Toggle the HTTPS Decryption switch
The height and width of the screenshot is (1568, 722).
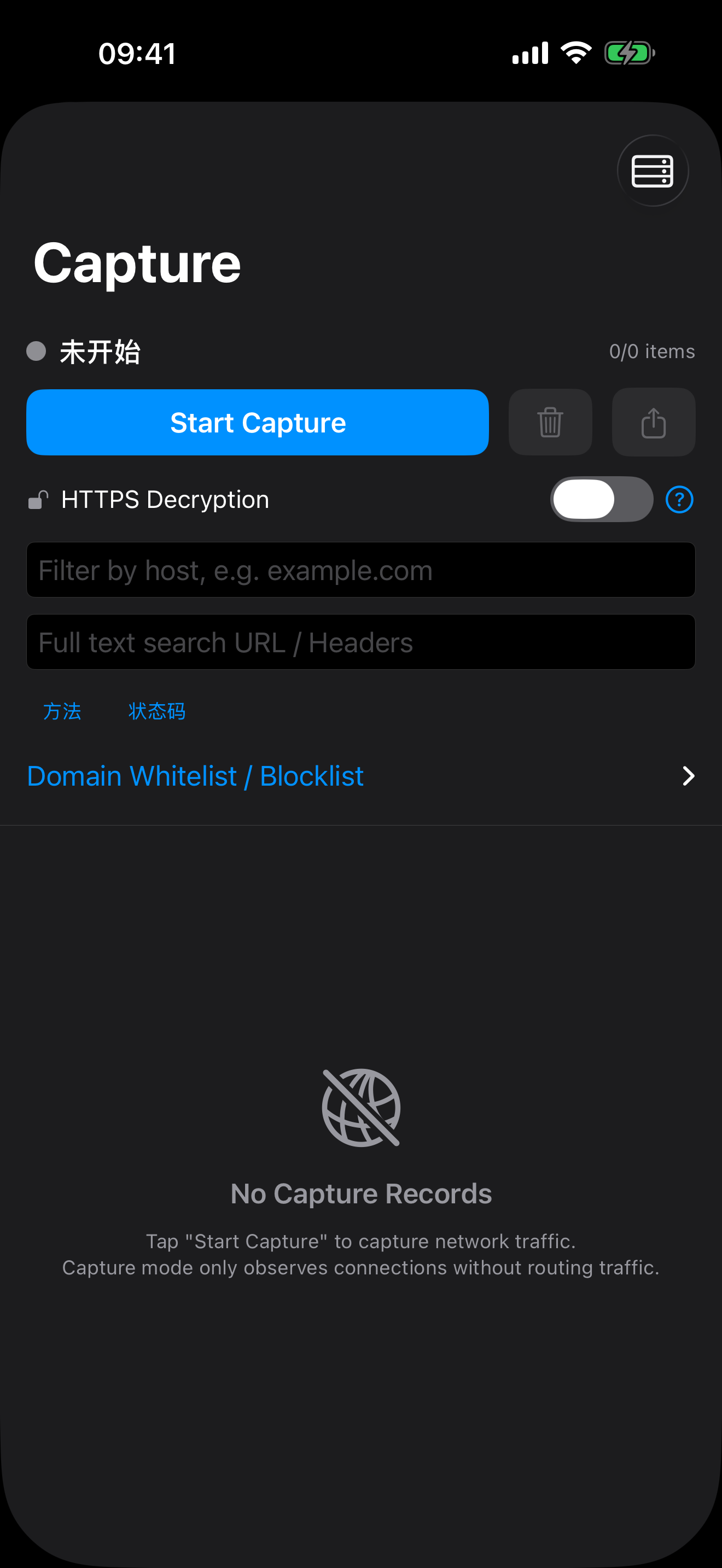click(x=601, y=499)
